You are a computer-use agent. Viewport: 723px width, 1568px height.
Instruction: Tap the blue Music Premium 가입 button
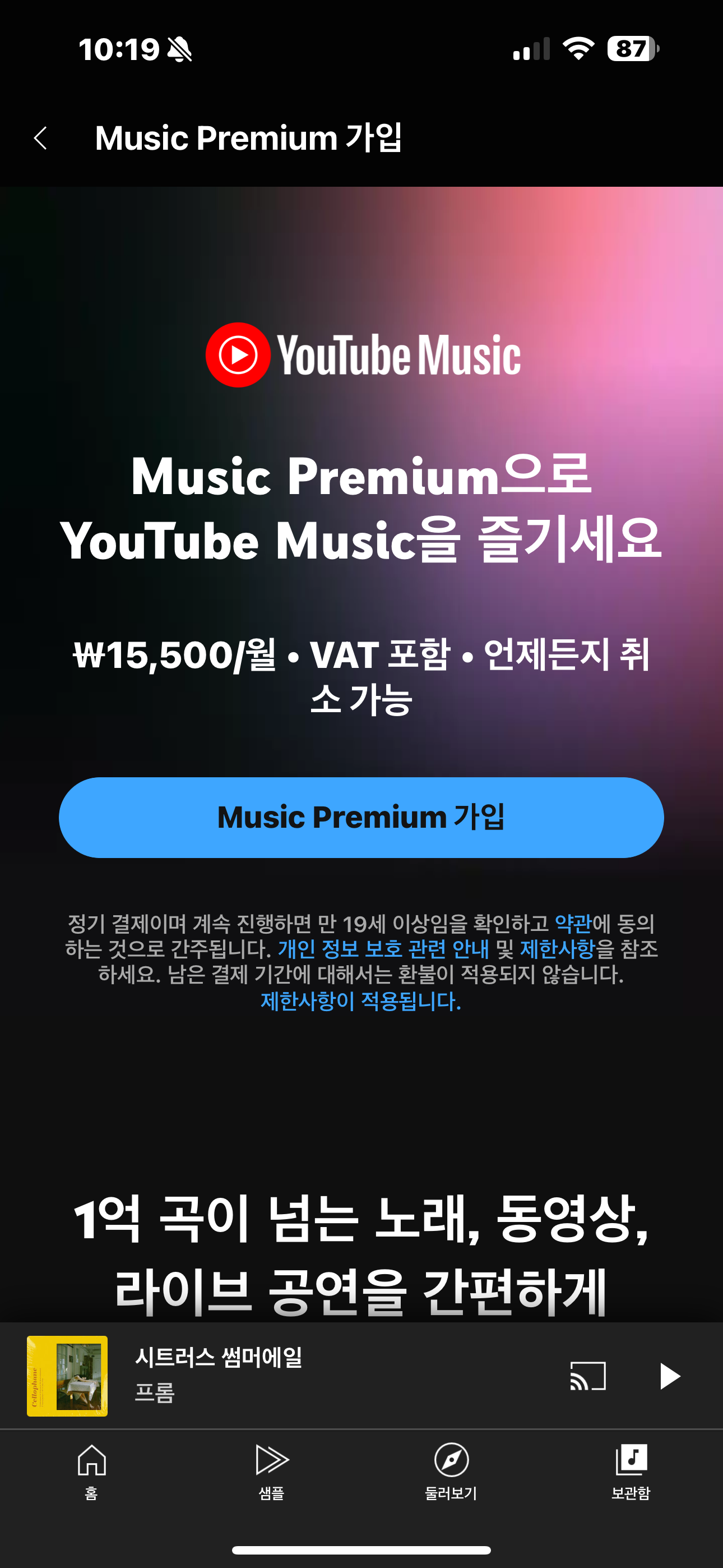361,818
